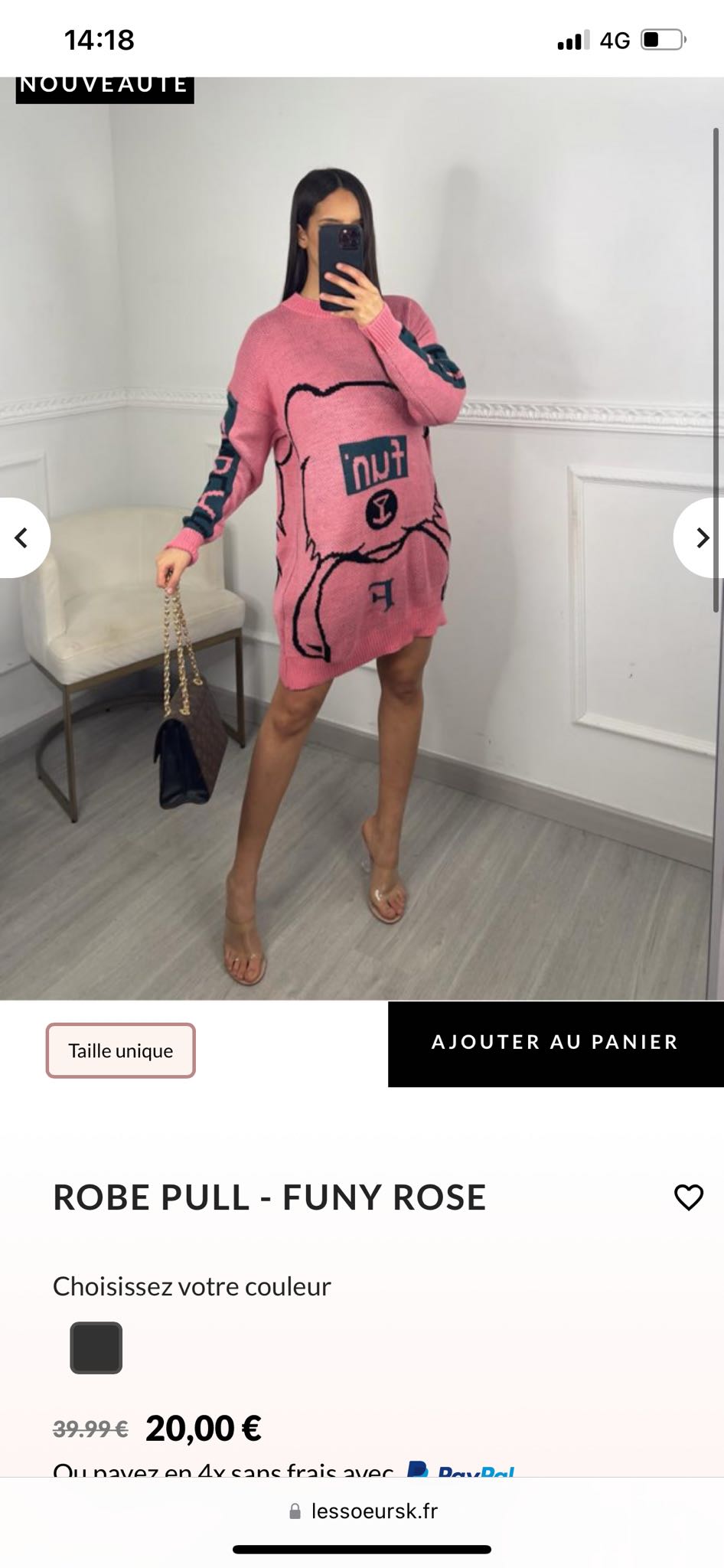
Task: Tap Ajouter au panier
Action: tap(556, 1043)
